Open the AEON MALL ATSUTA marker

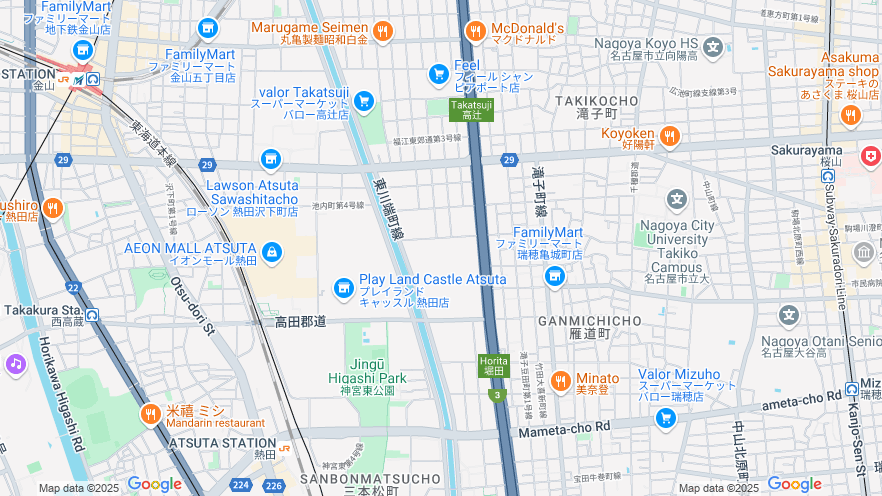[272, 251]
